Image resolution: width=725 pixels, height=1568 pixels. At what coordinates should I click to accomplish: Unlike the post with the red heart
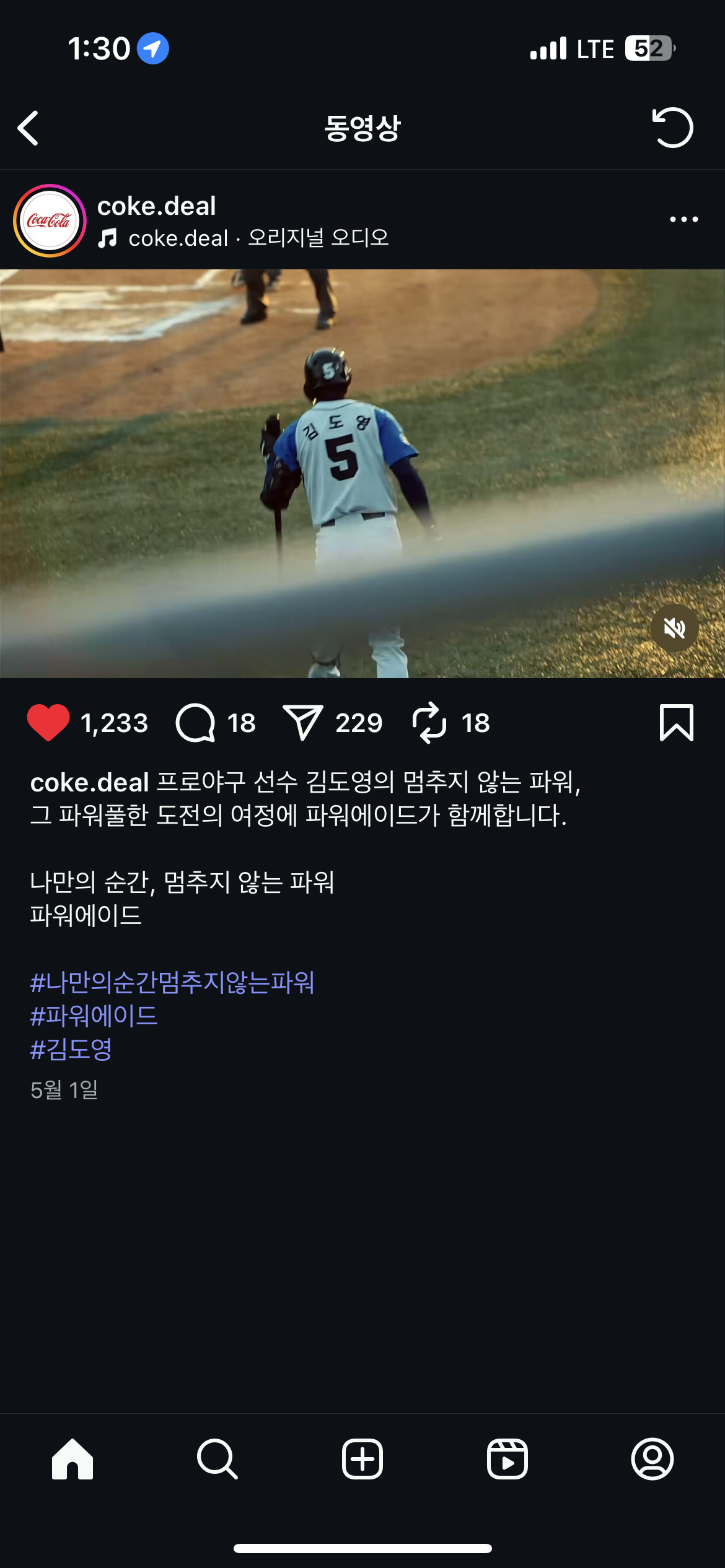(x=48, y=723)
